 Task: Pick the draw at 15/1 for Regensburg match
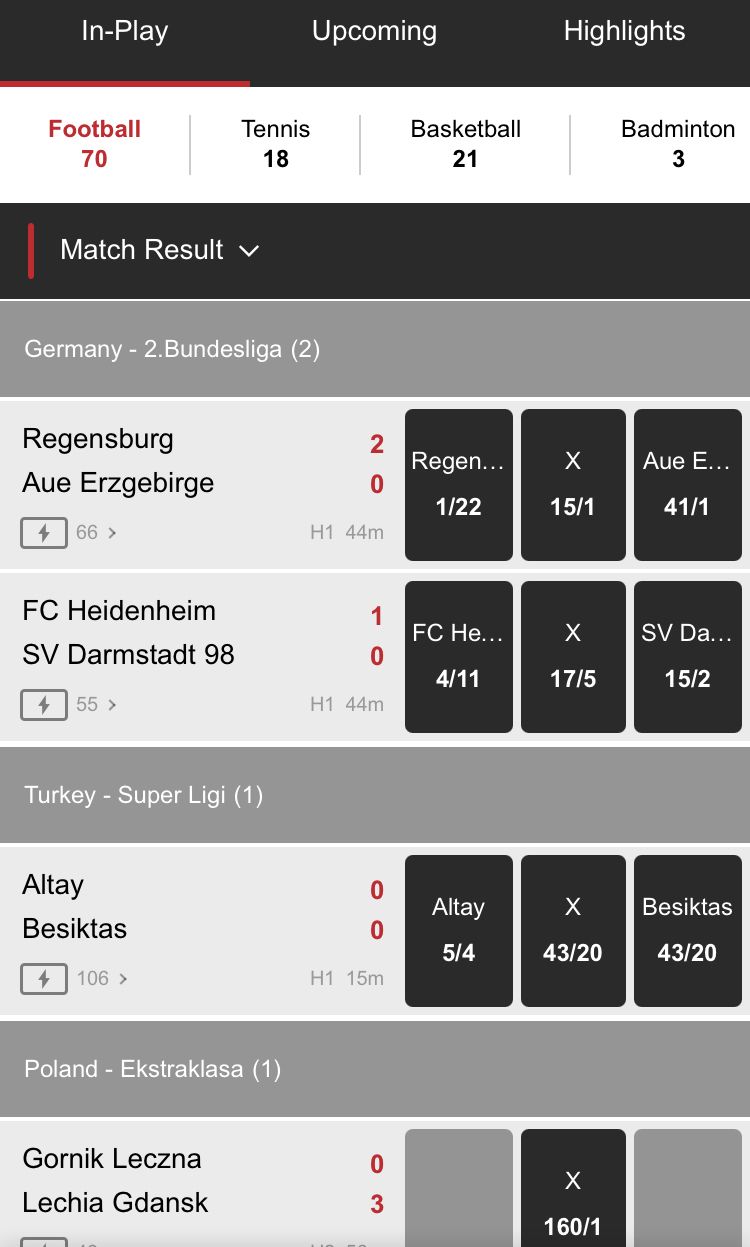[x=573, y=485]
